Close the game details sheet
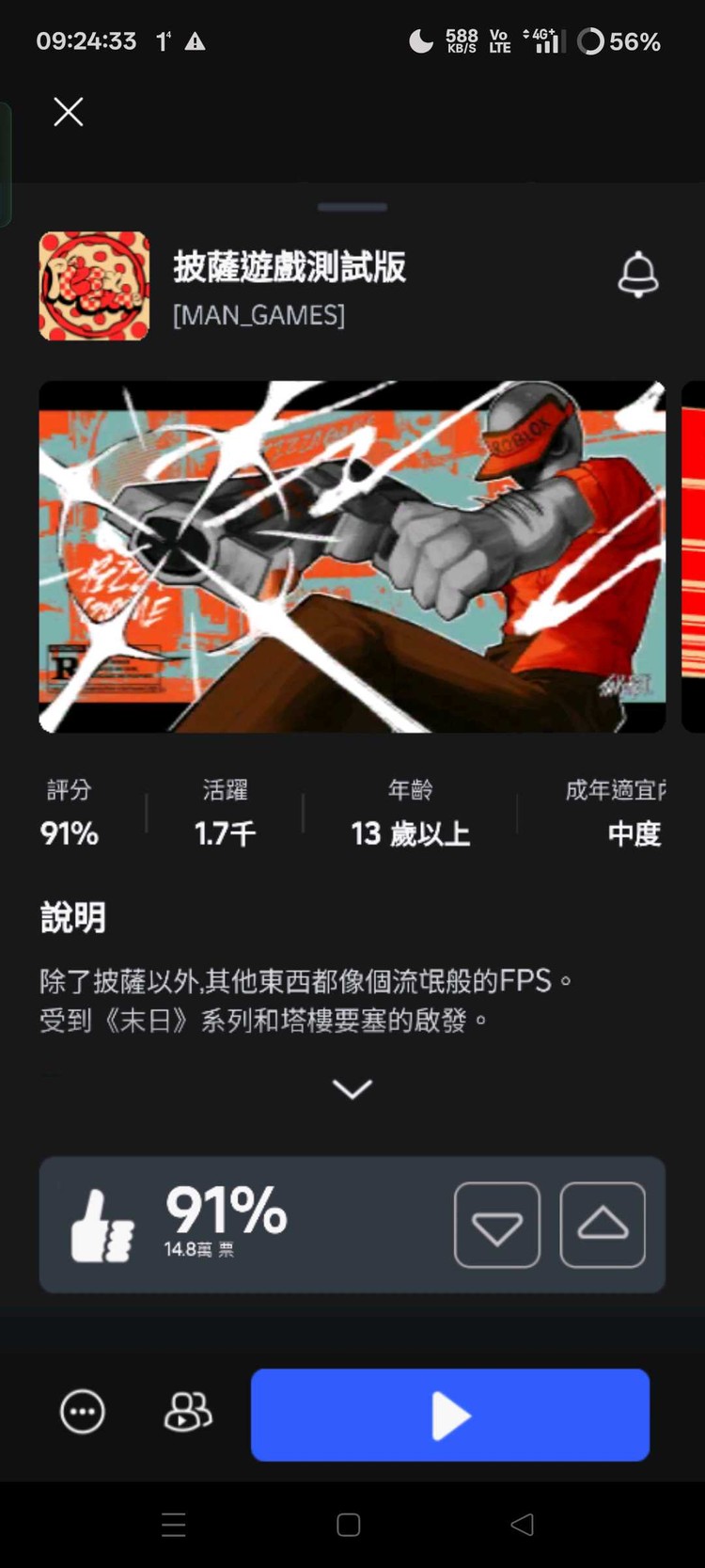Image resolution: width=705 pixels, height=1568 pixels. 68,112
